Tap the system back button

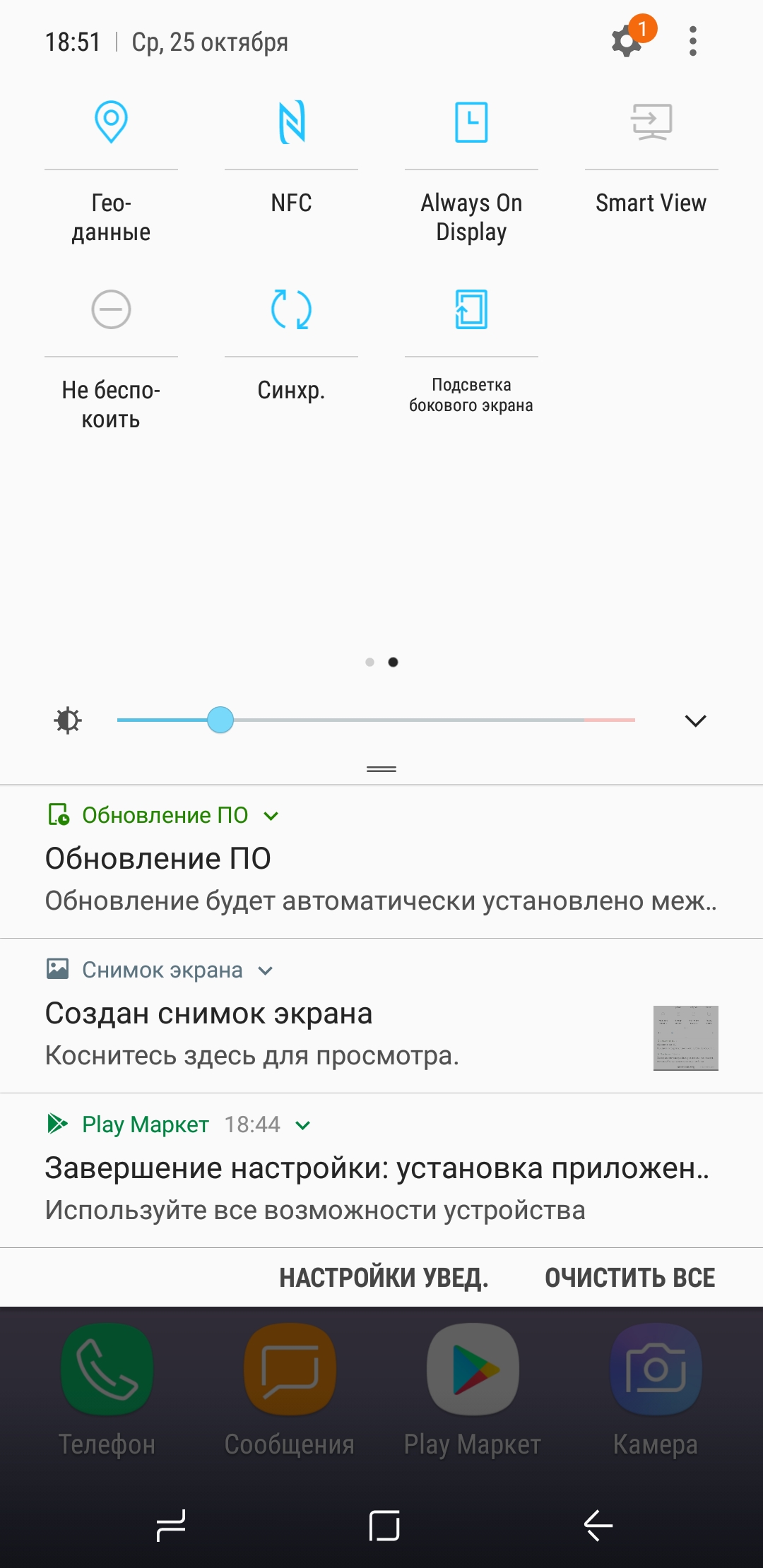598,1526
